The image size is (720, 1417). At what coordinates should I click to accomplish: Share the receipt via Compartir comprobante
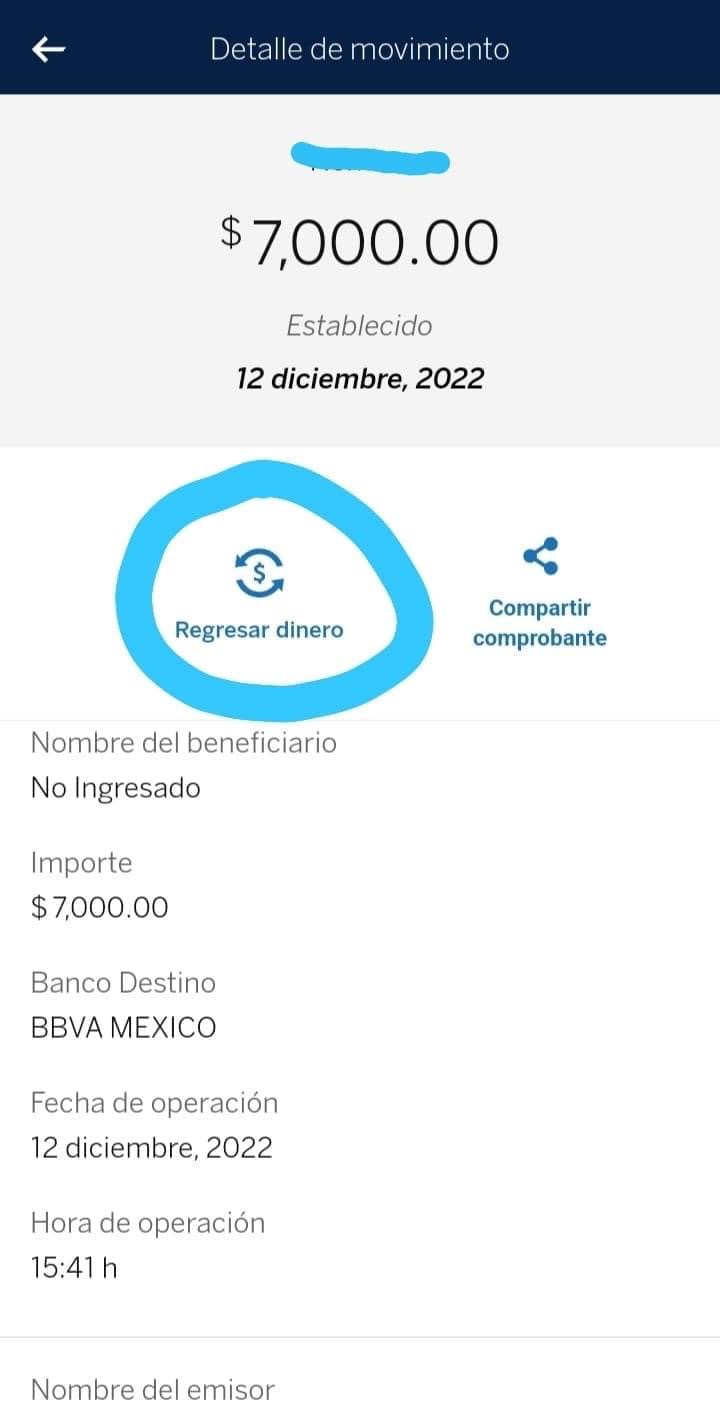[540, 592]
